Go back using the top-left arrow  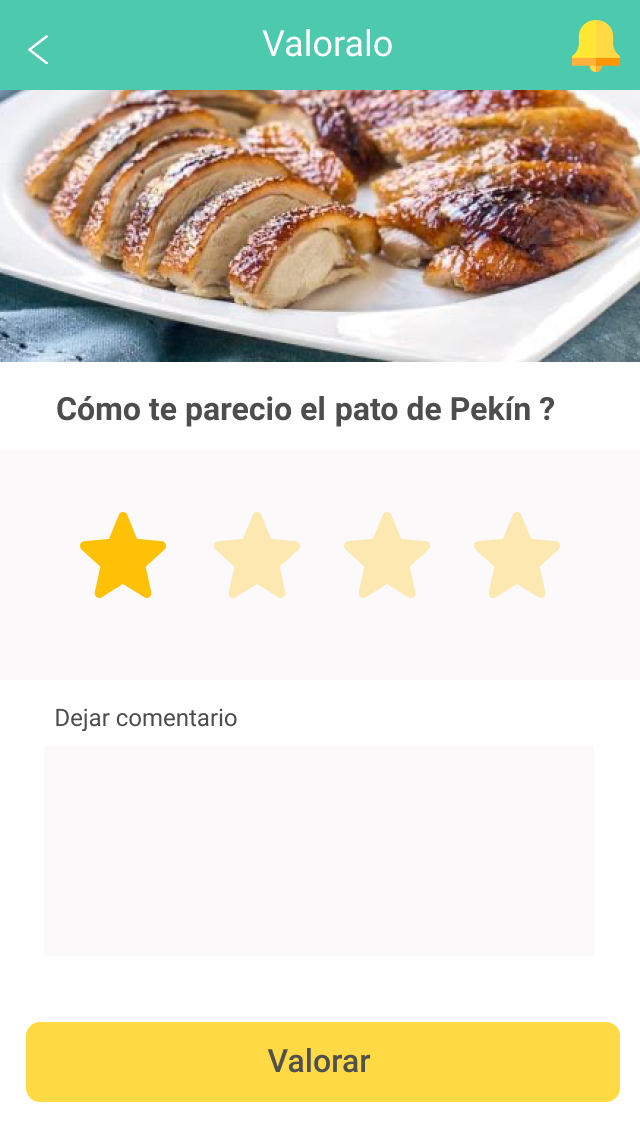coord(38,49)
